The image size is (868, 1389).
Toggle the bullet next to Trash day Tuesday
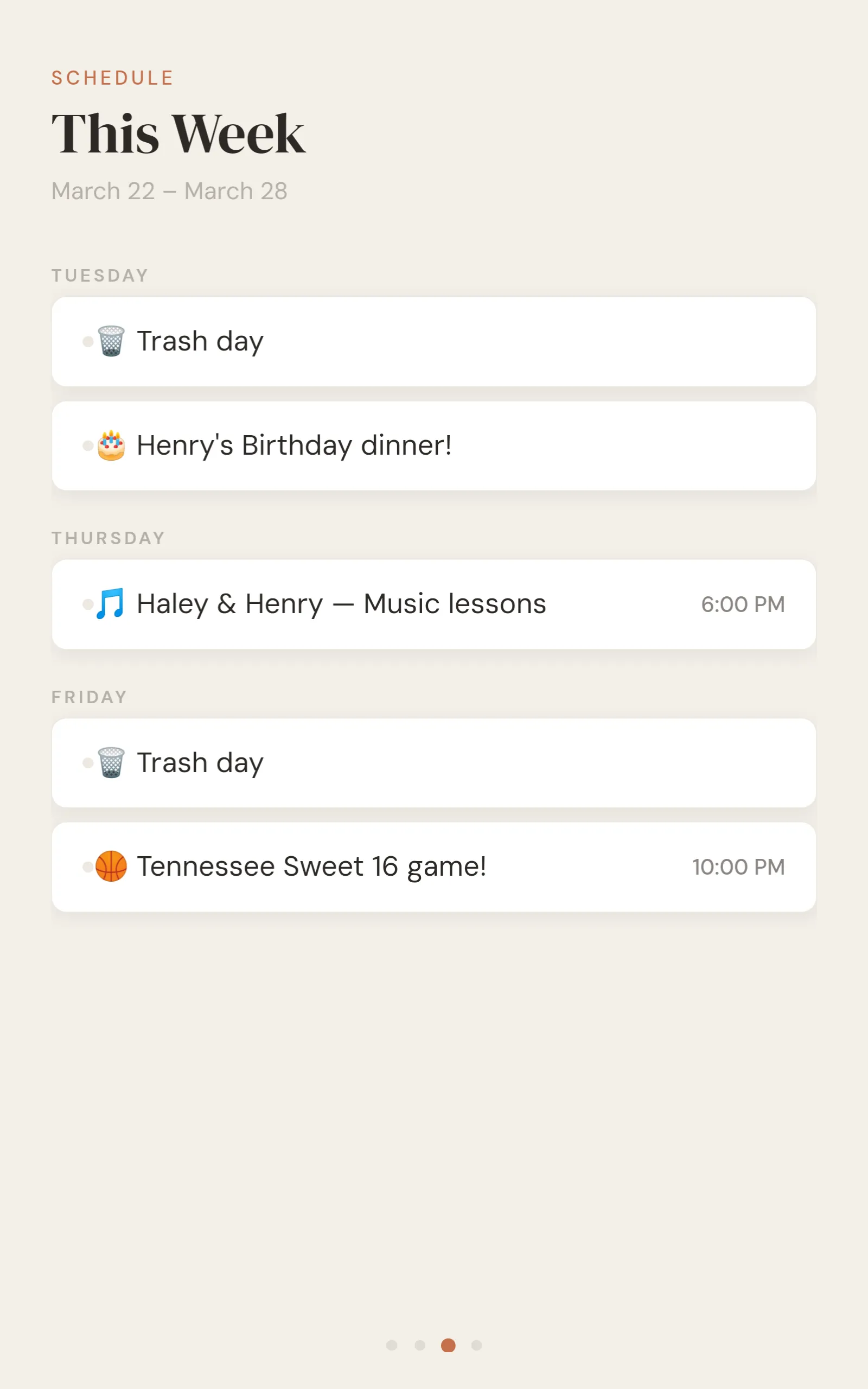click(87, 341)
